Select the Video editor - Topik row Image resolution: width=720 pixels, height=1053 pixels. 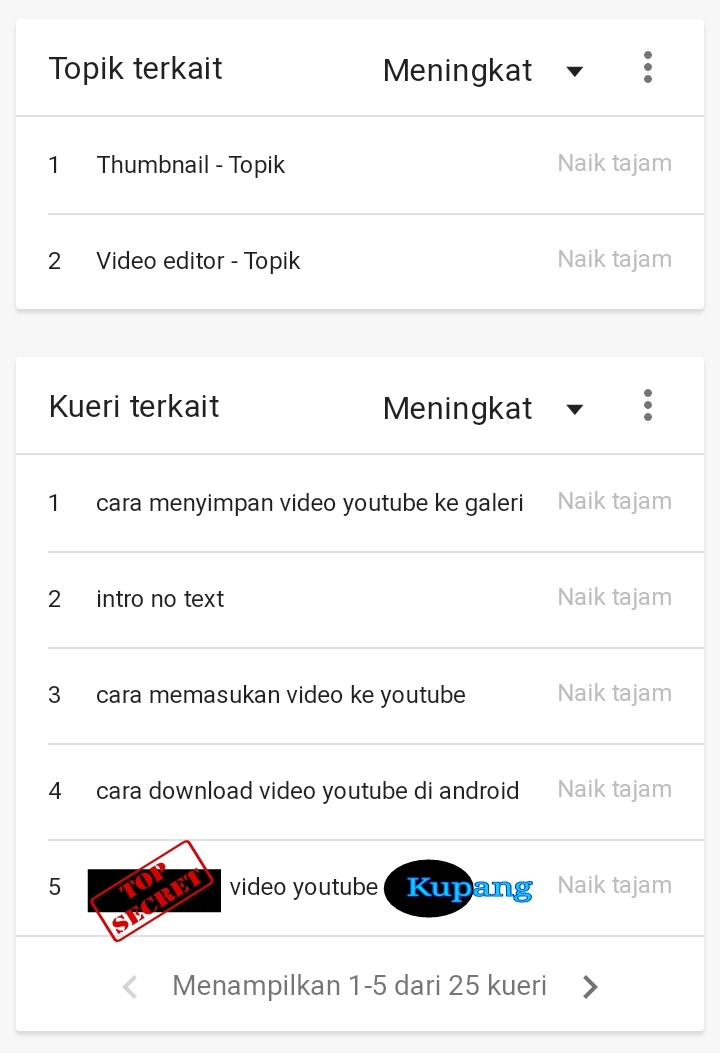(x=198, y=261)
